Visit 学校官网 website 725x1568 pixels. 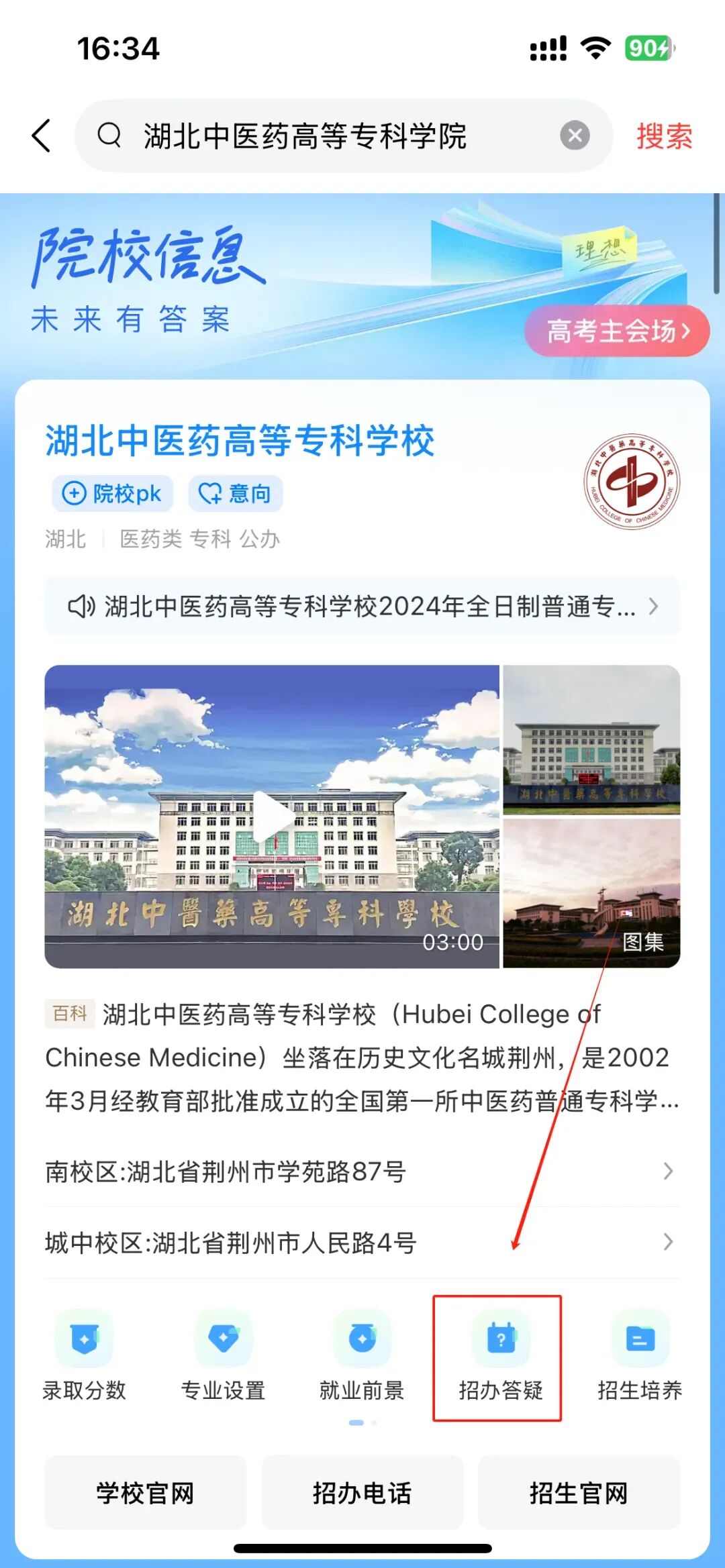tap(145, 1493)
